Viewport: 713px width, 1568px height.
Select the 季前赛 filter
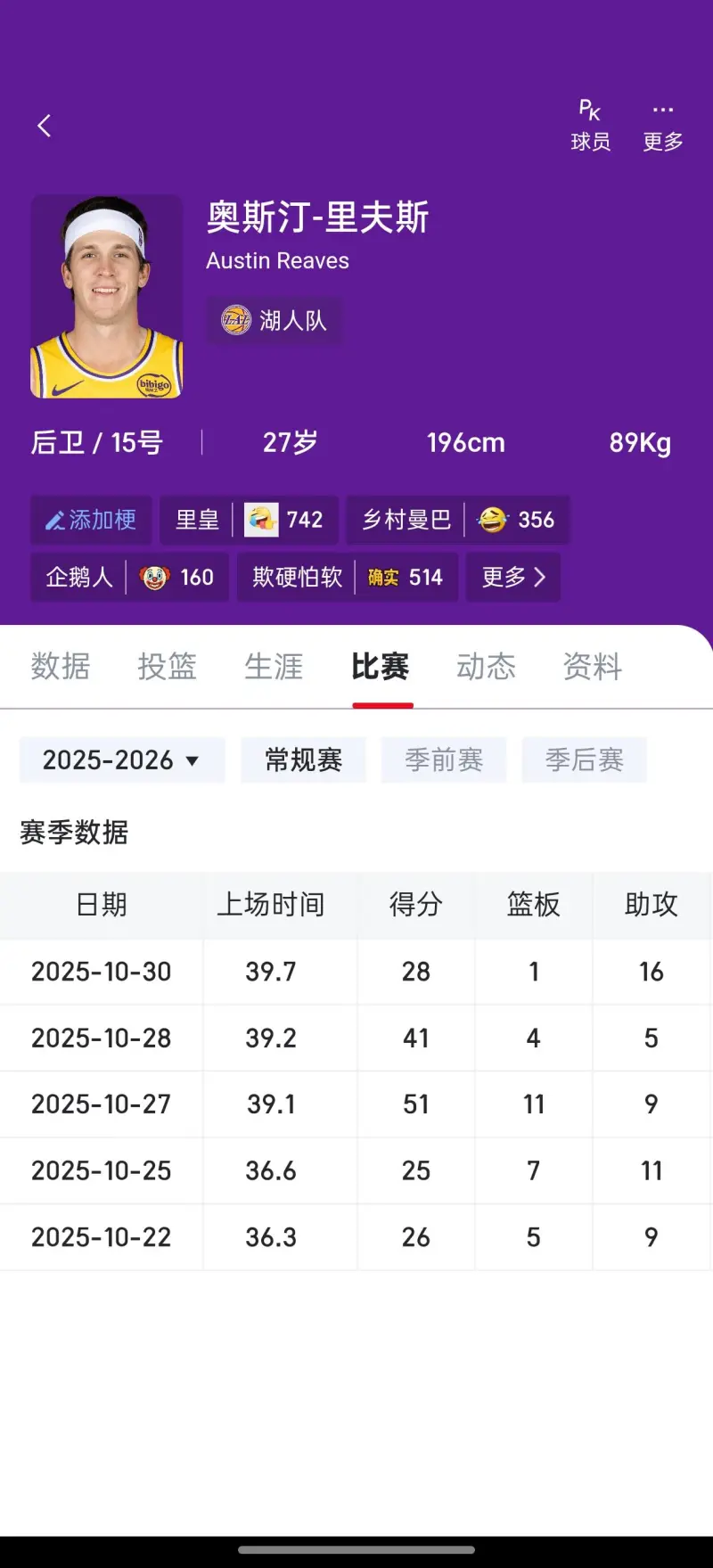pyautogui.click(x=444, y=760)
